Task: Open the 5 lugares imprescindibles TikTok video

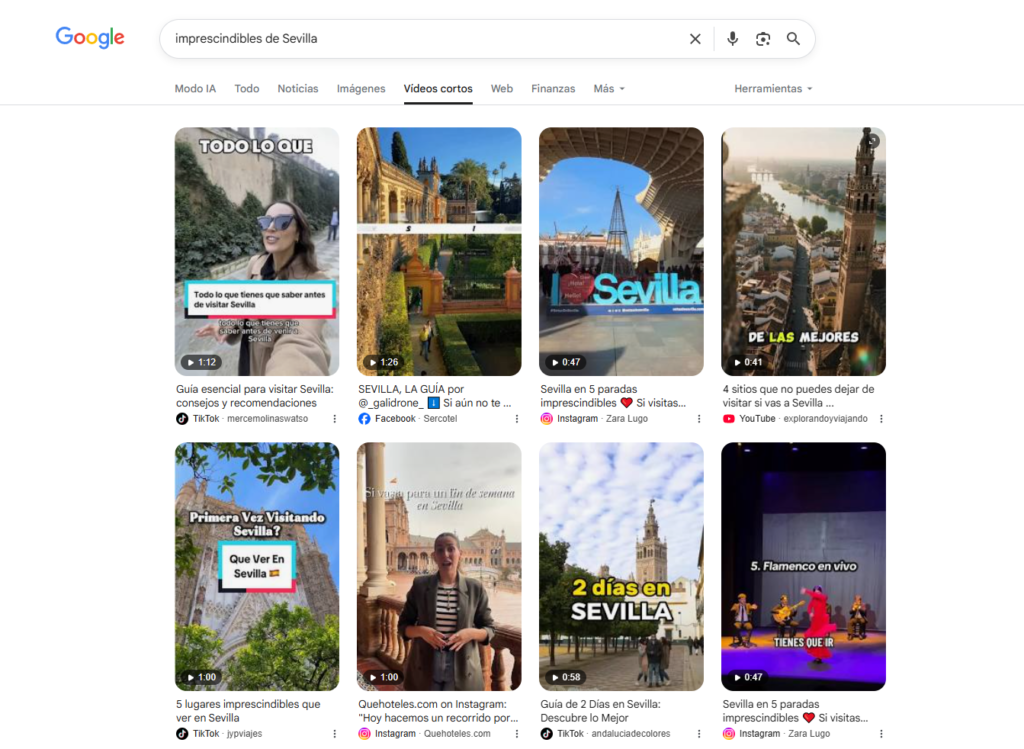Action: tap(256, 566)
